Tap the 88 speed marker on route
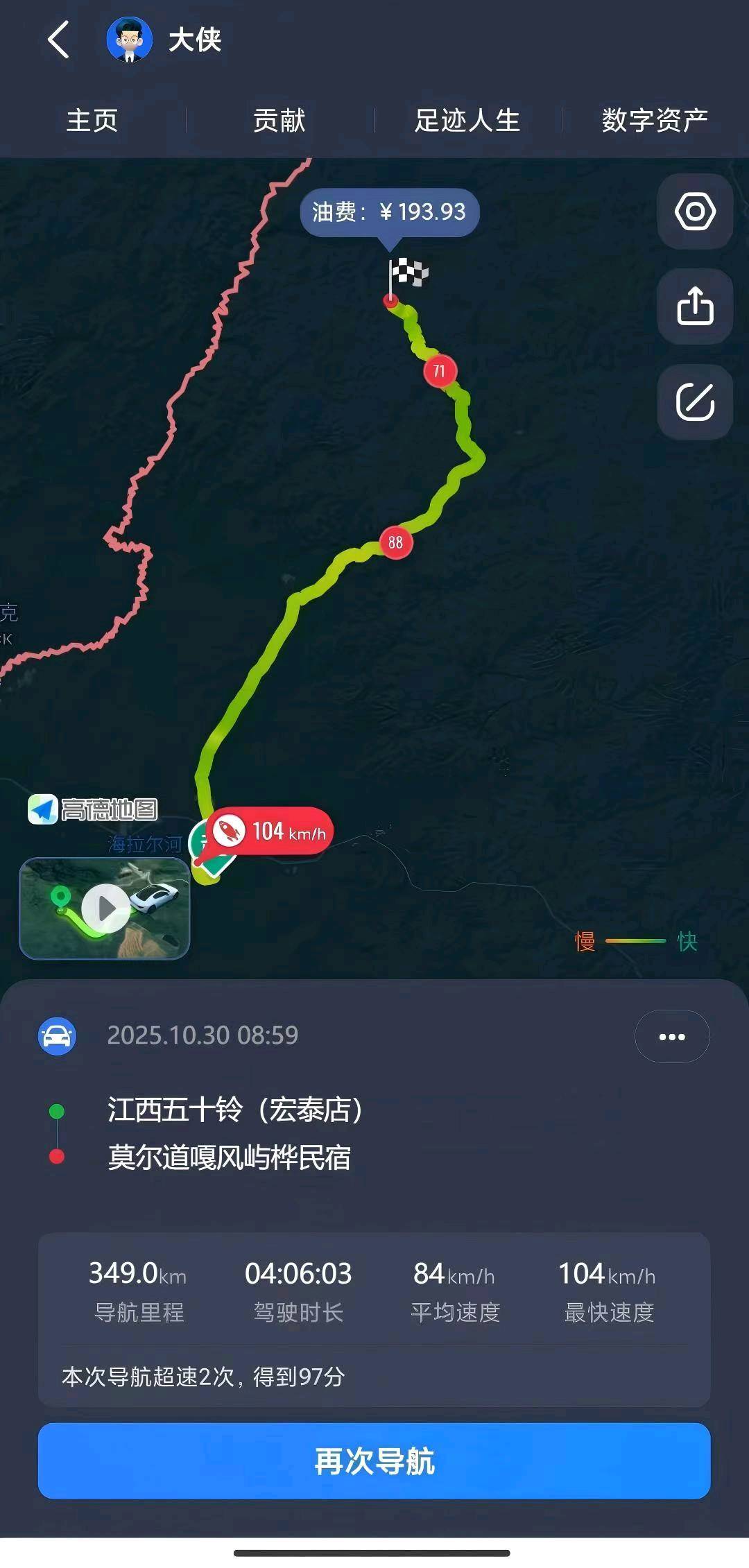 pos(396,542)
